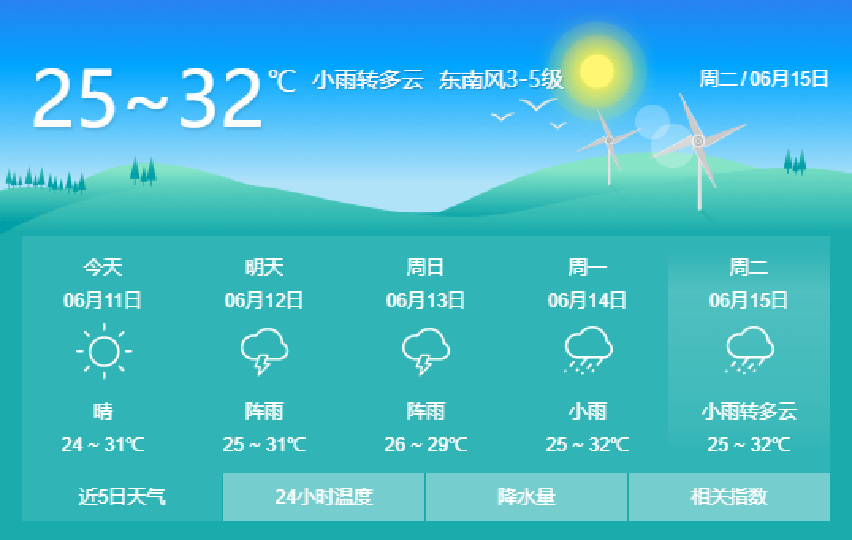
Task: Open the 相关指数 tab
Action: [729, 497]
